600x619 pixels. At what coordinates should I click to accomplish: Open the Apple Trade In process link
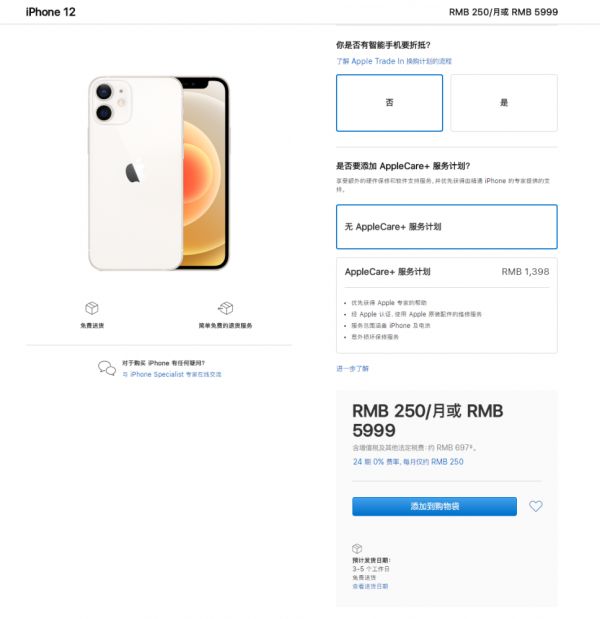393,61
